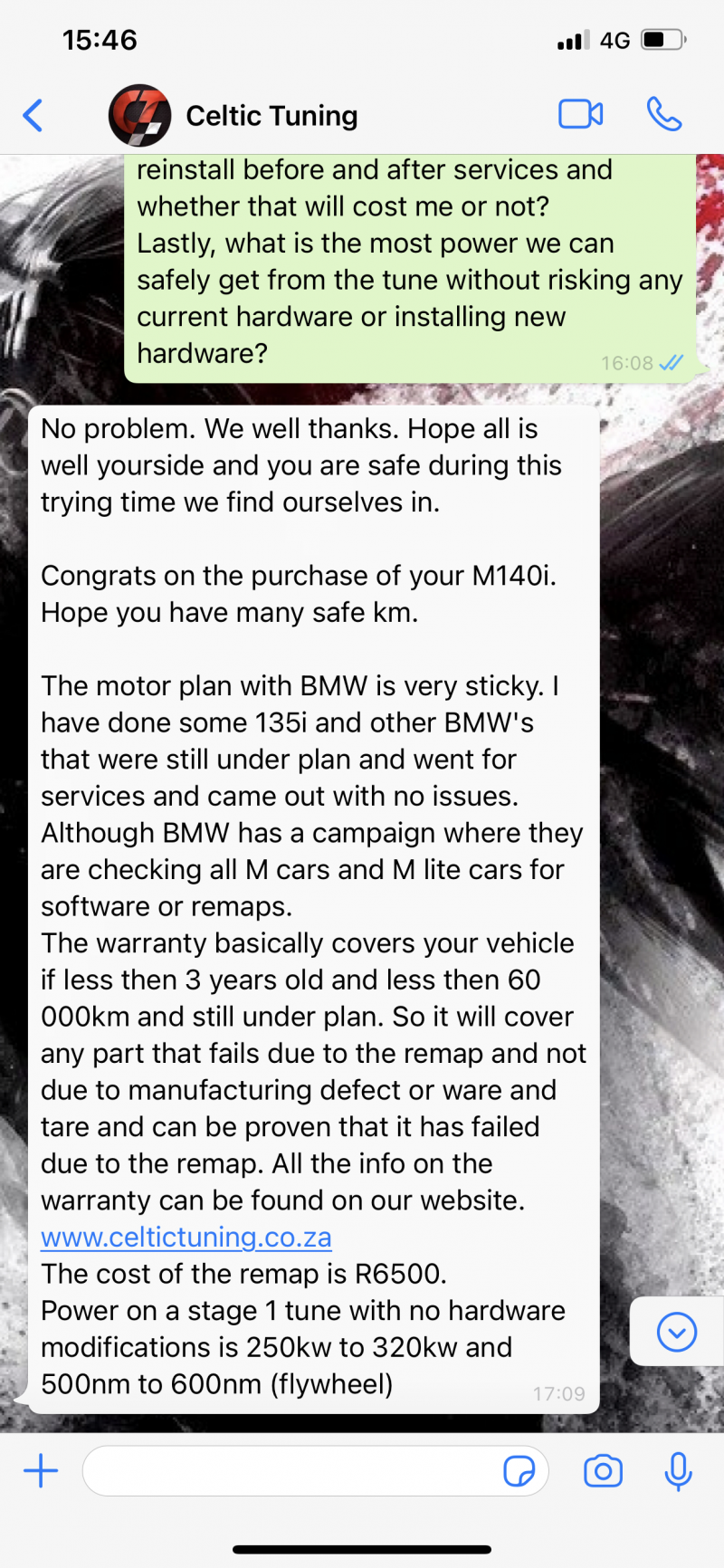Open Celtic Tuning contact info
724x1568 pixels.
pos(271,116)
